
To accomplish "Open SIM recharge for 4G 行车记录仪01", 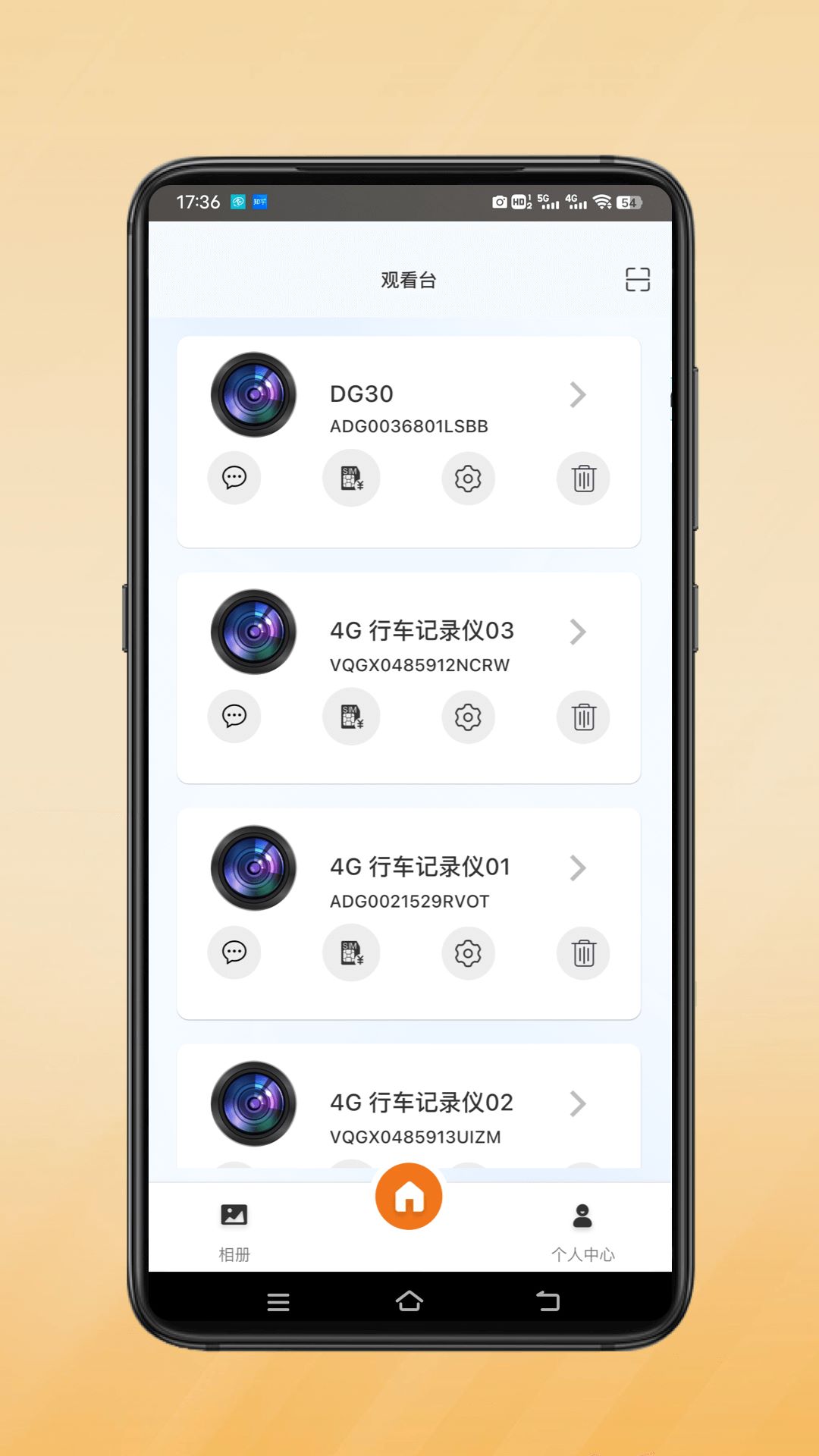I will [351, 952].
